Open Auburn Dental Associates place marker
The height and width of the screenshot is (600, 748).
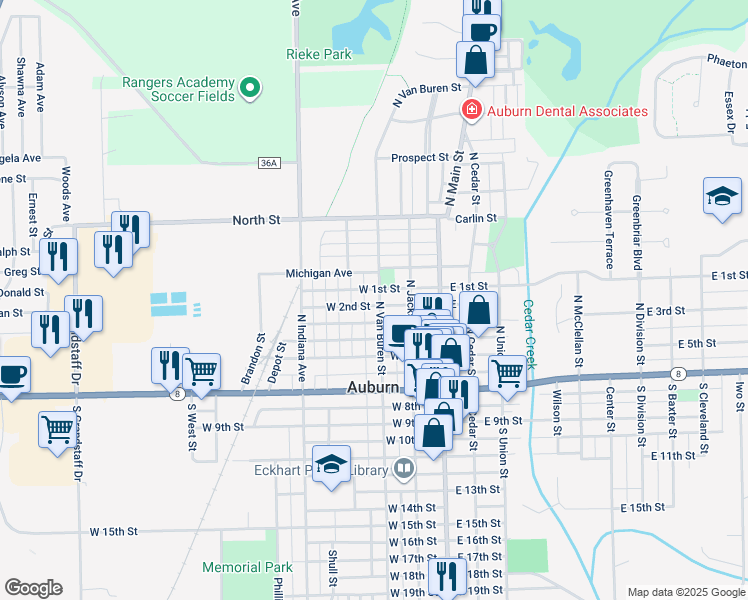467,111
